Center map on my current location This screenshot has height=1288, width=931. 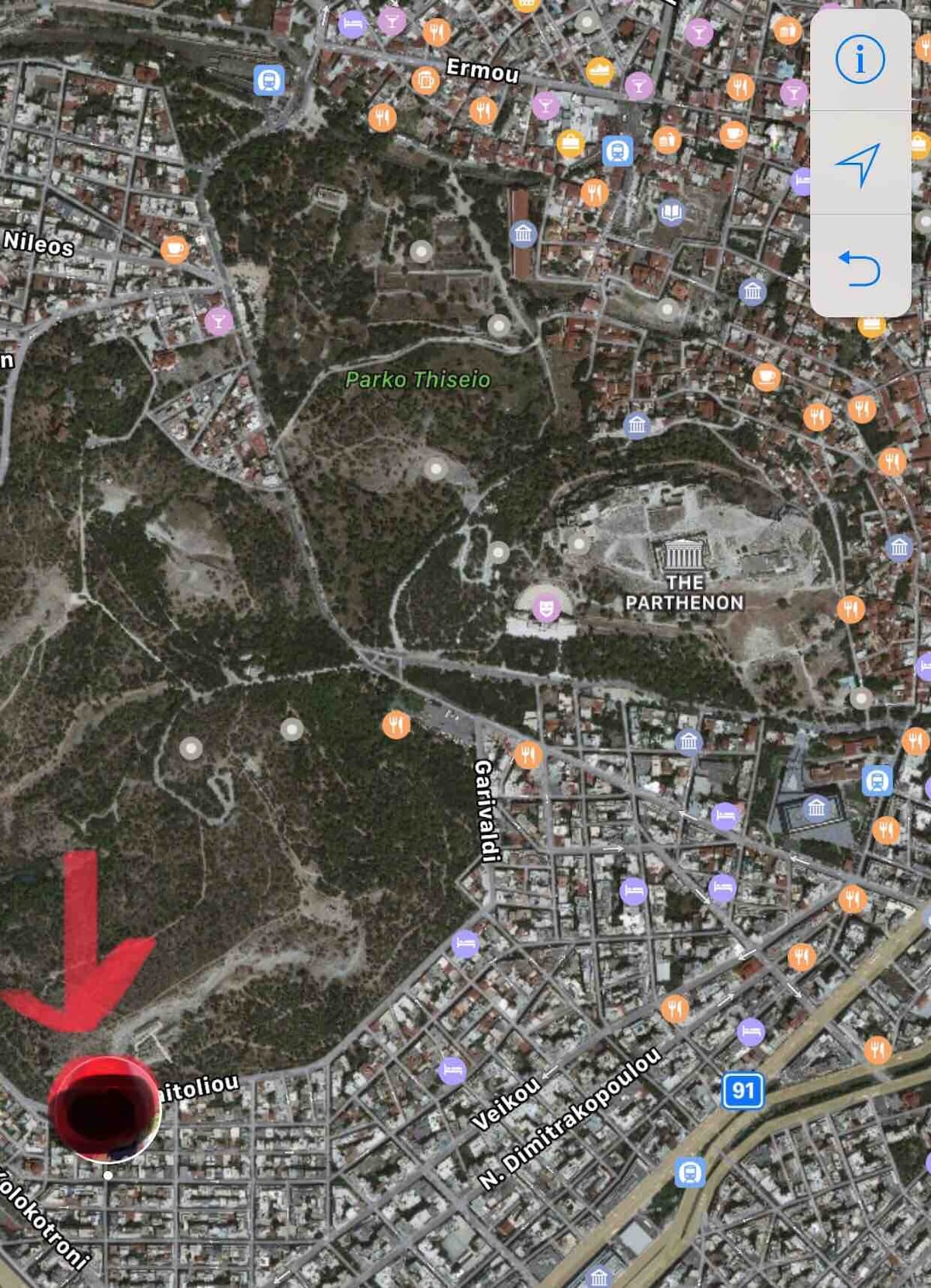point(860,163)
